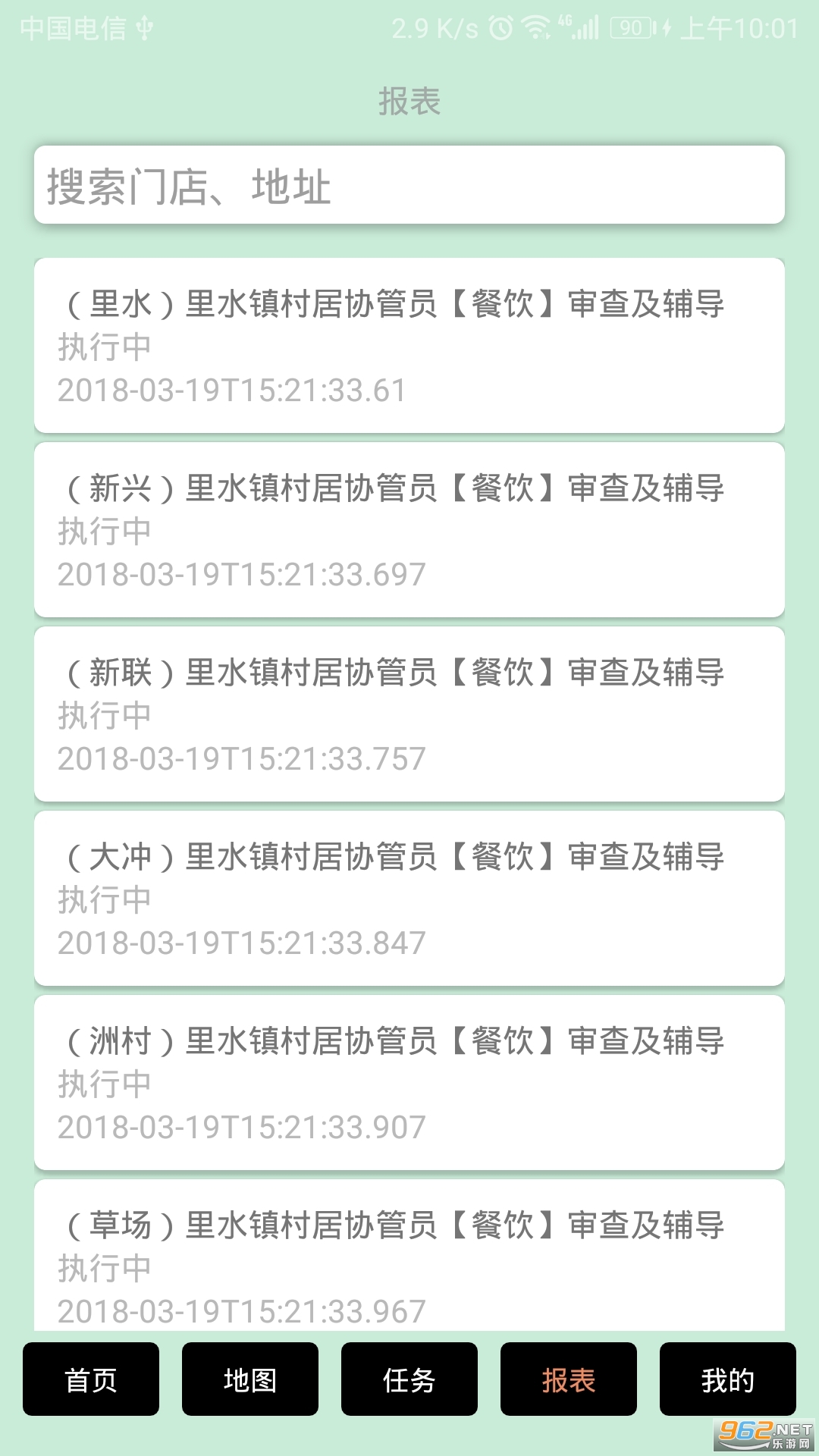Viewport: 819px width, 1456px height.
Task: Open the （新兴） report card
Action: pyautogui.click(x=409, y=530)
